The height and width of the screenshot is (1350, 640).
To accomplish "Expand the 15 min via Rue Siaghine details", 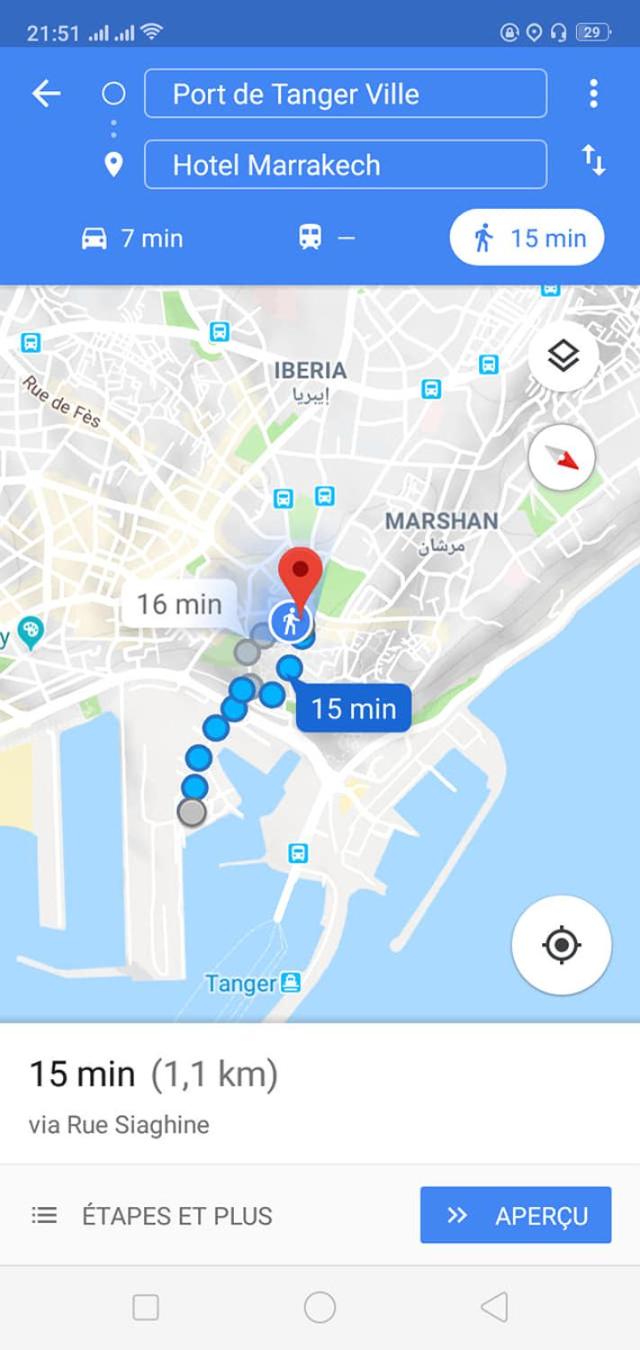I will pyautogui.click(x=200, y=1094).
